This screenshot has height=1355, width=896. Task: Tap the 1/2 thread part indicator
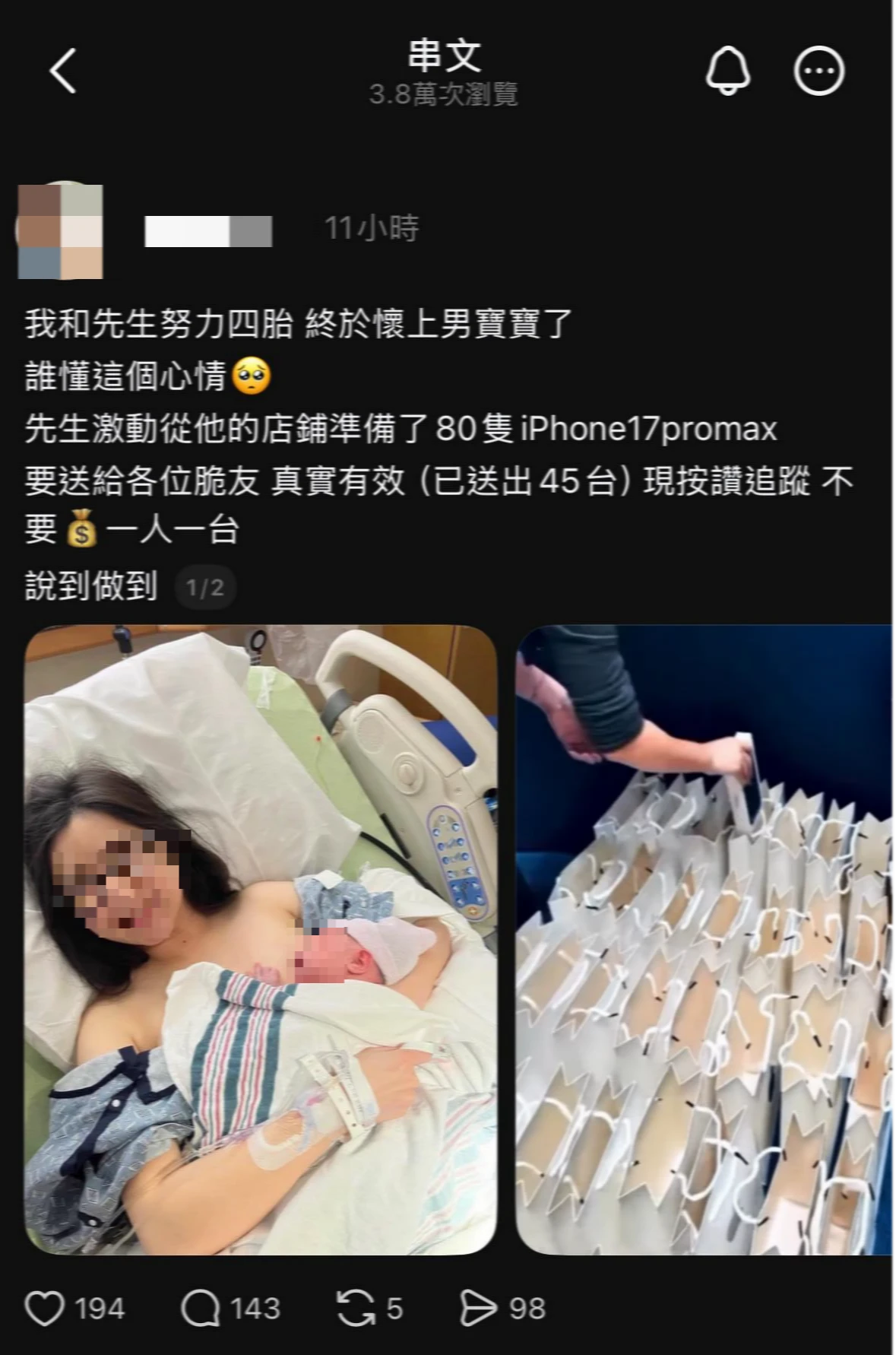click(x=205, y=588)
